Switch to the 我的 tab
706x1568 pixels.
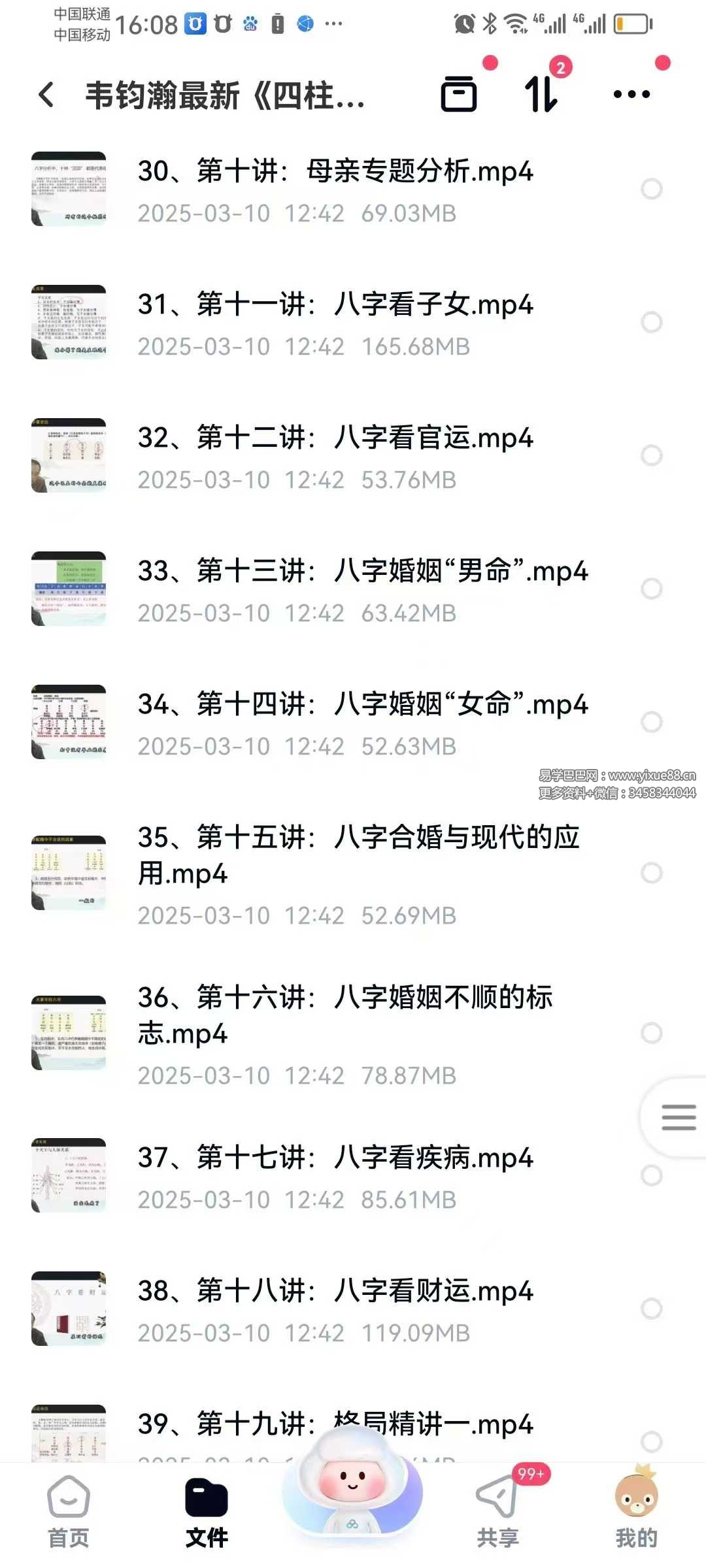[635, 1511]
